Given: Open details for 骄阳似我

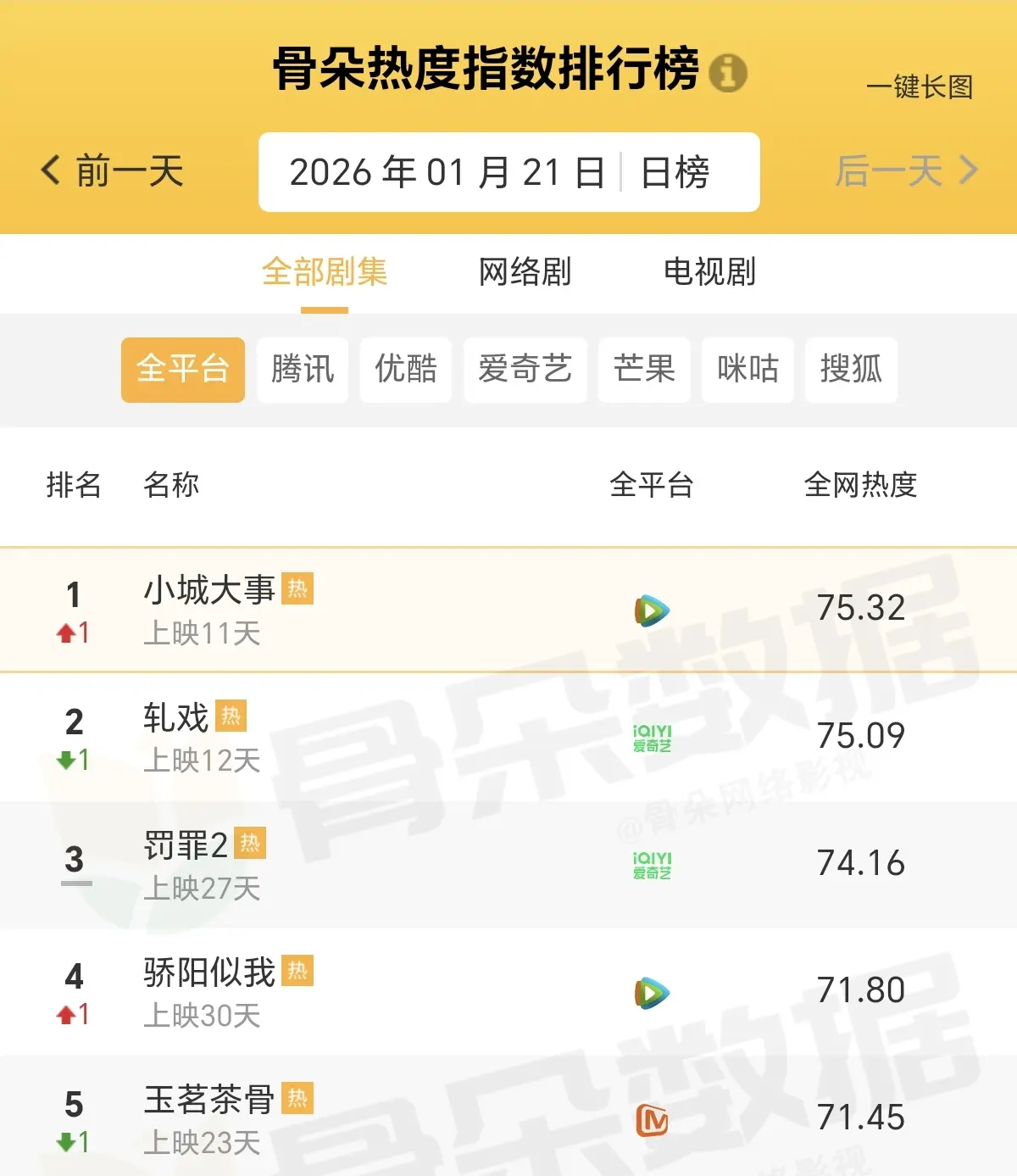Looking at the screenshot, I should (209, 973).
